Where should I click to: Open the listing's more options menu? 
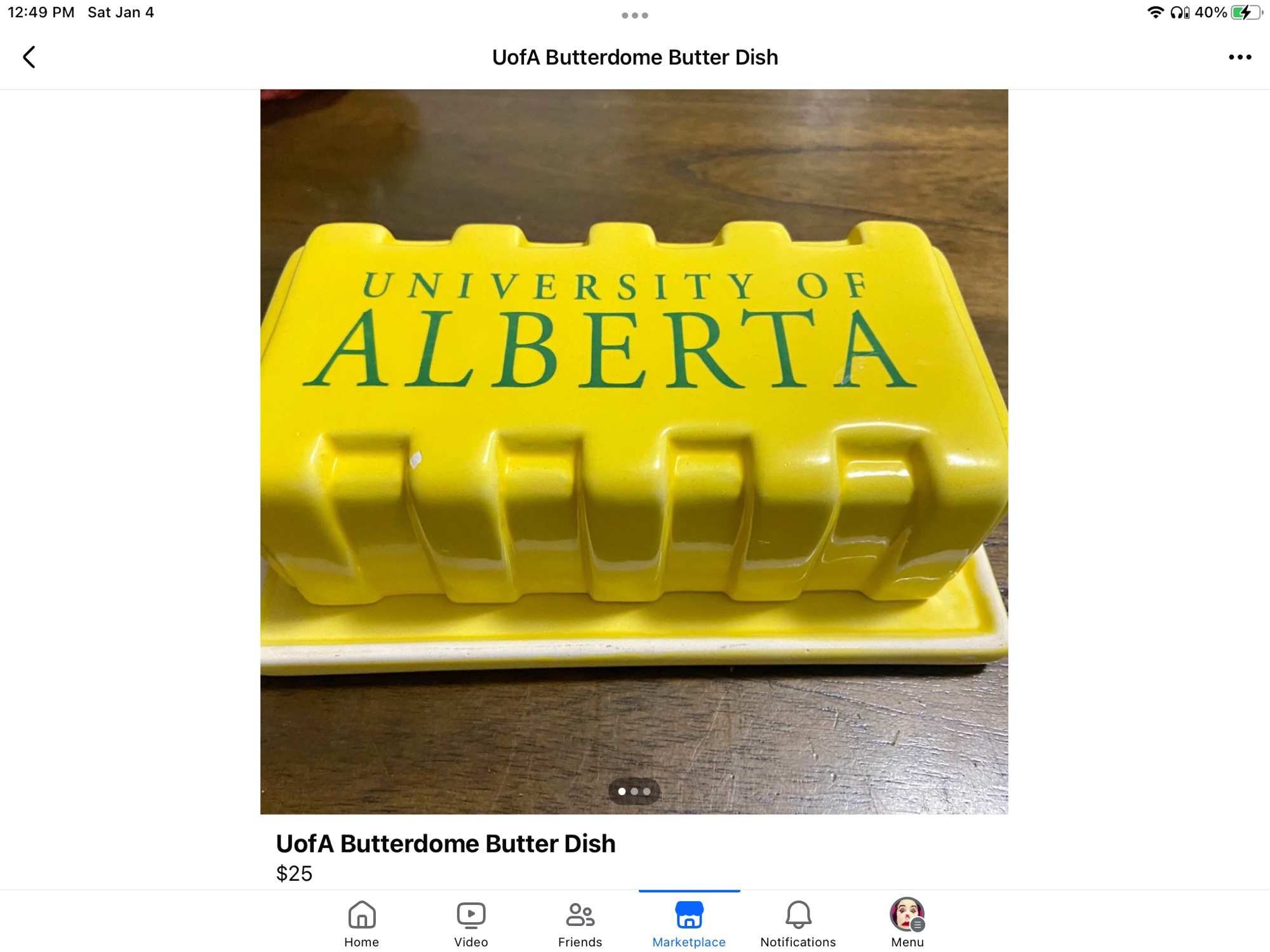1240,57
